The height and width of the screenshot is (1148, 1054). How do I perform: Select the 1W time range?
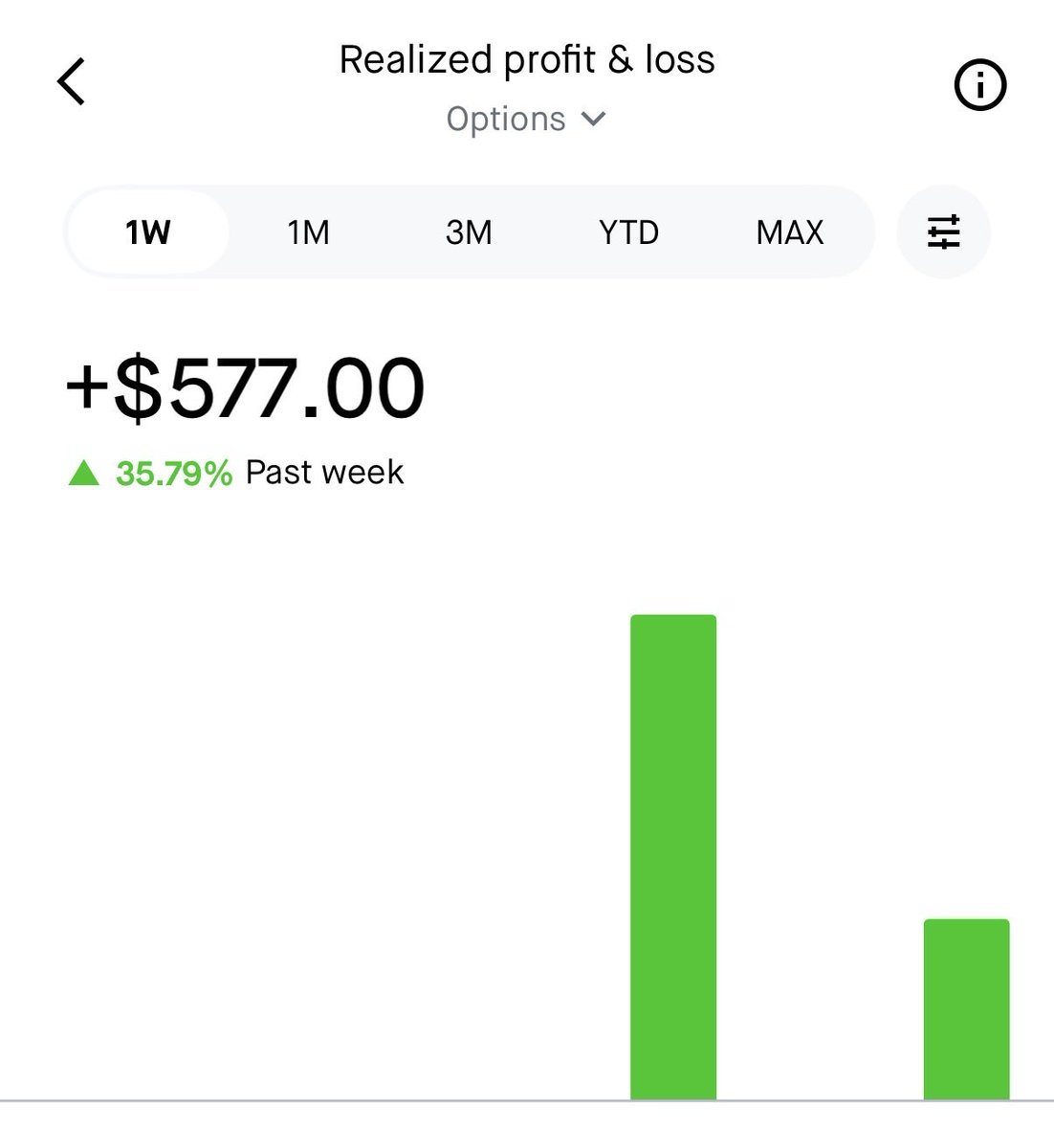[148, 232]
